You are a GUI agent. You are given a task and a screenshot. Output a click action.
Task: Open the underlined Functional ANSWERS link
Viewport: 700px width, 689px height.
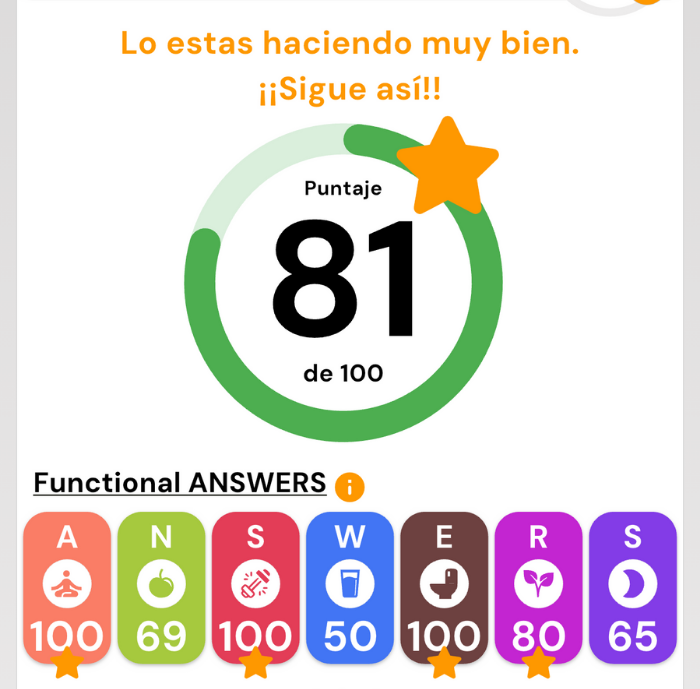pyautogui.click(x=180, y=483)
